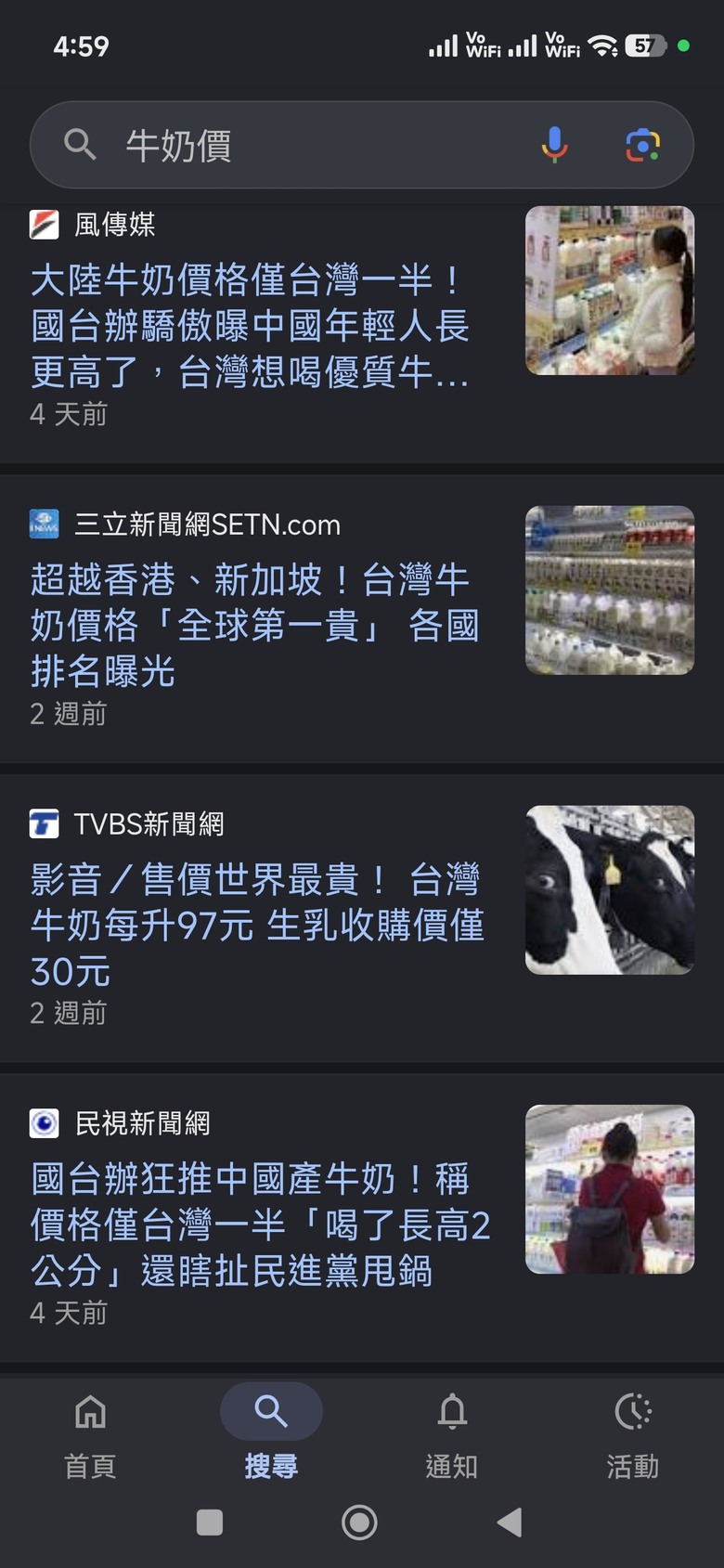Open the 活動 tab
724x1568 pixels.
coord(633,1434)
